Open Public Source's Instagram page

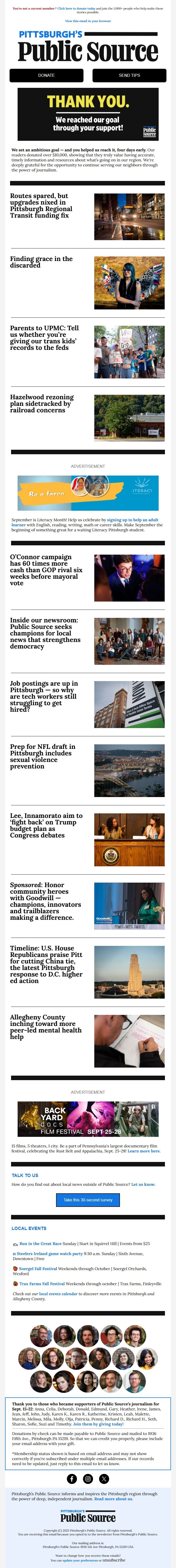click(x=88, y=1478)
